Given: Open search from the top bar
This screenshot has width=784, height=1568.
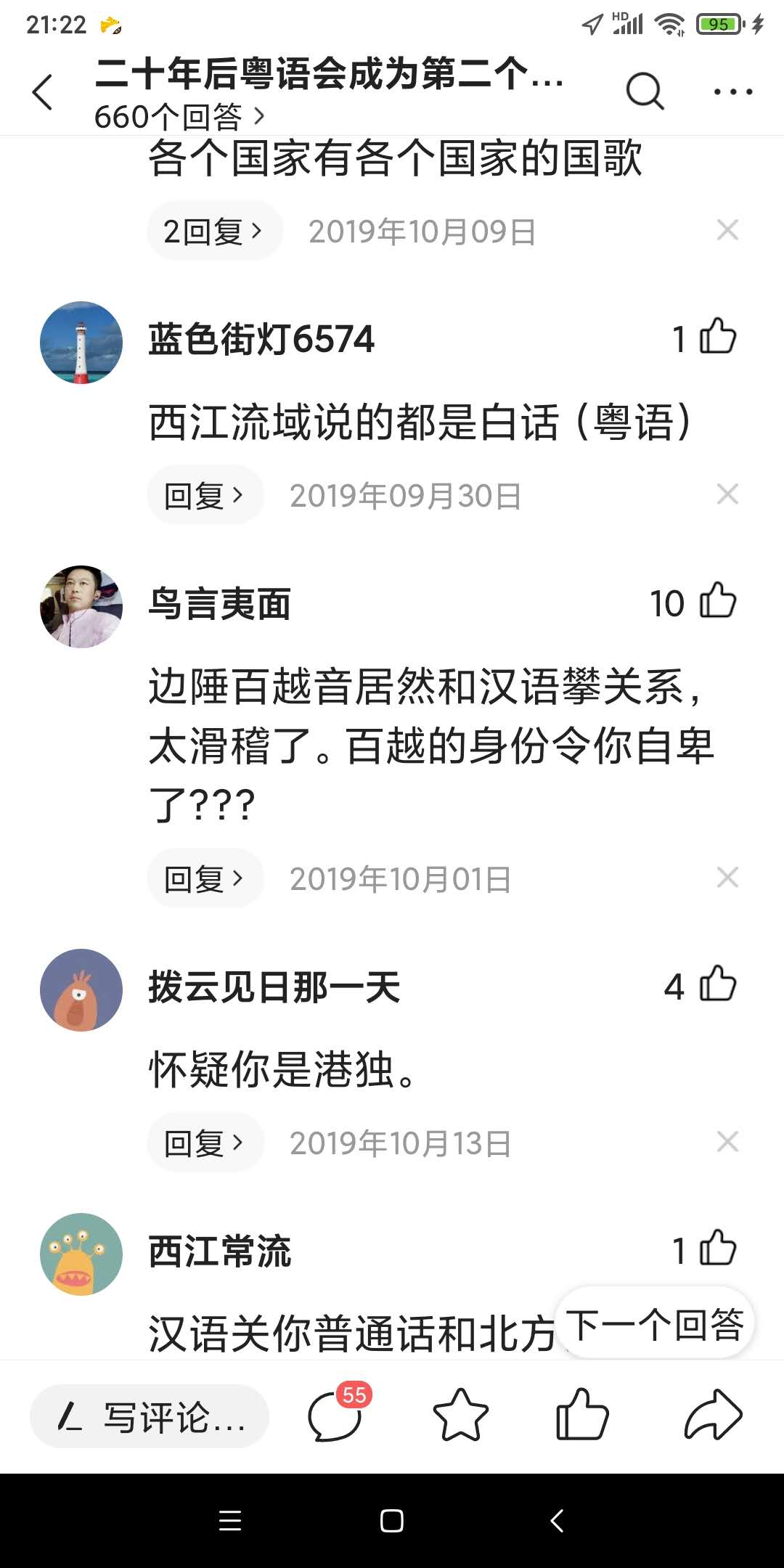Looking at the screenshot, I should point(645,92).
